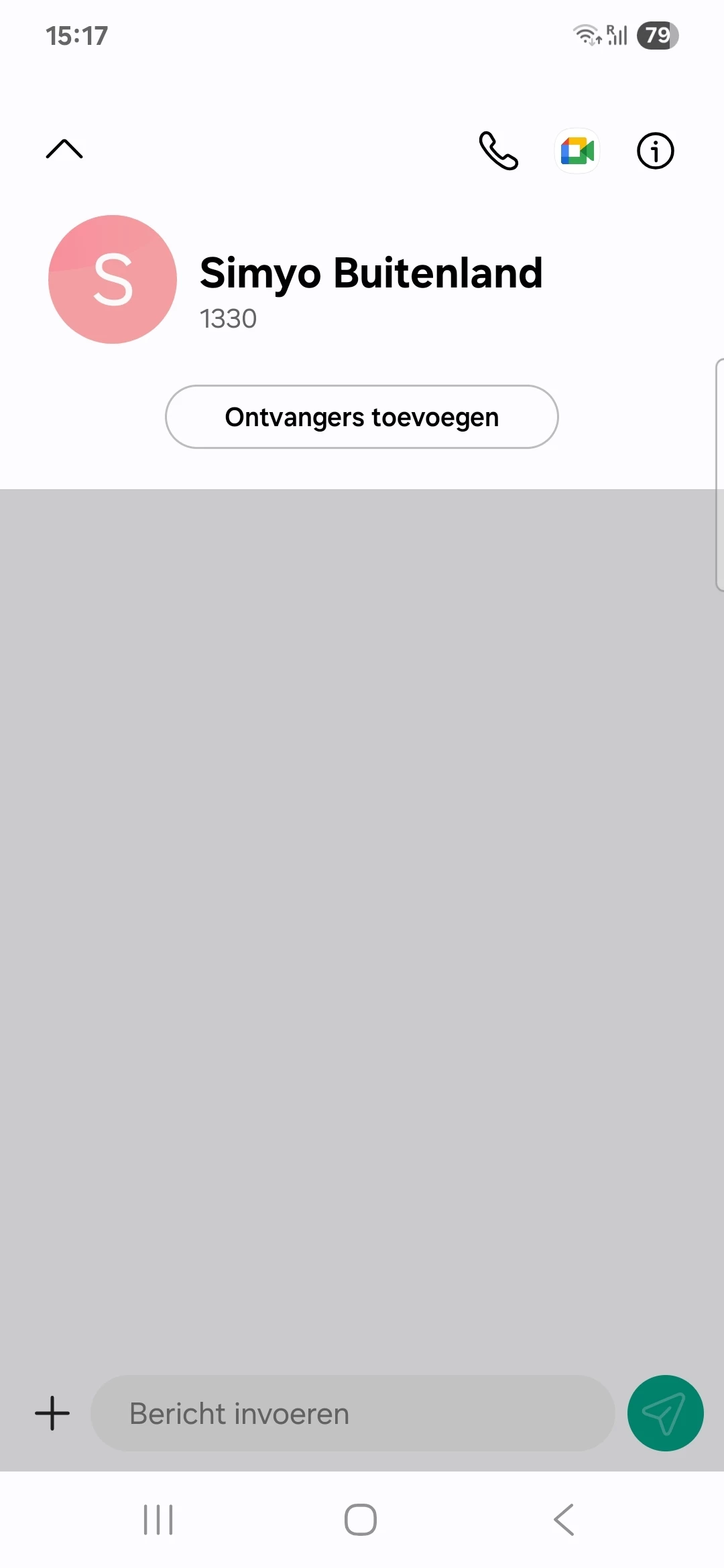Open the Simyo Buitenland contact avatar
Viewport: 724px width, 1568px height.
click(x=113, y=279)
